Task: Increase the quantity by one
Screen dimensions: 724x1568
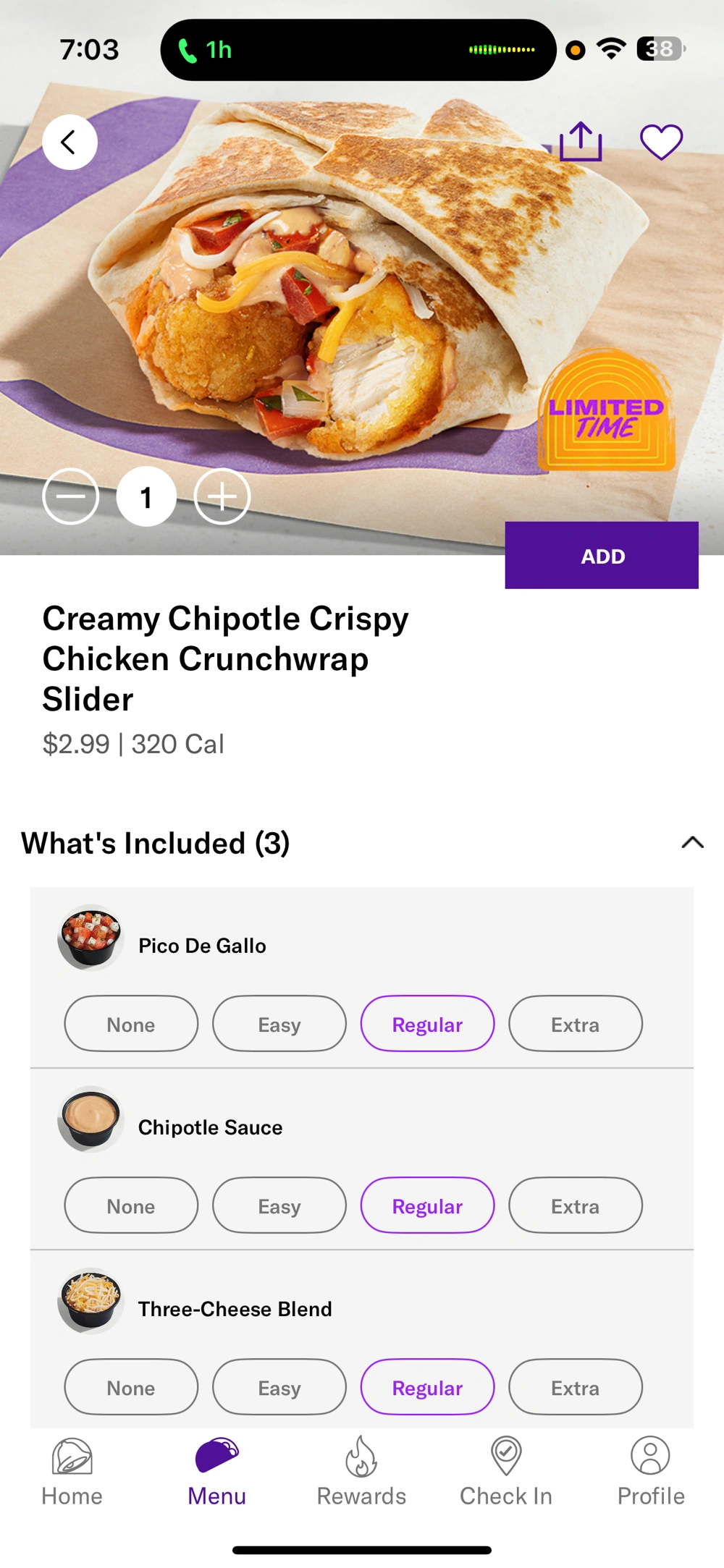Action: [222, 496]
